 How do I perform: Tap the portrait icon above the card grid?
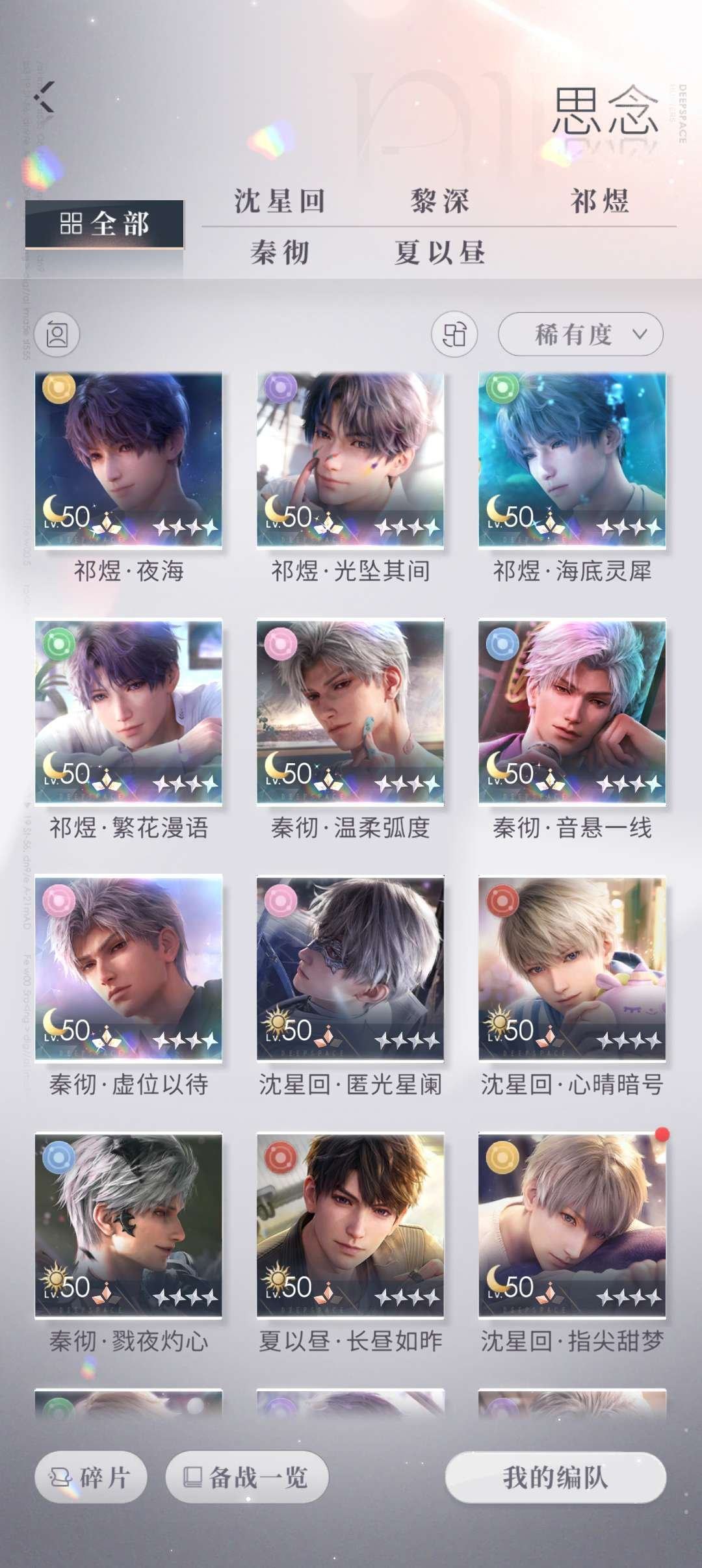pyautogui.click(x=57, y=335)
